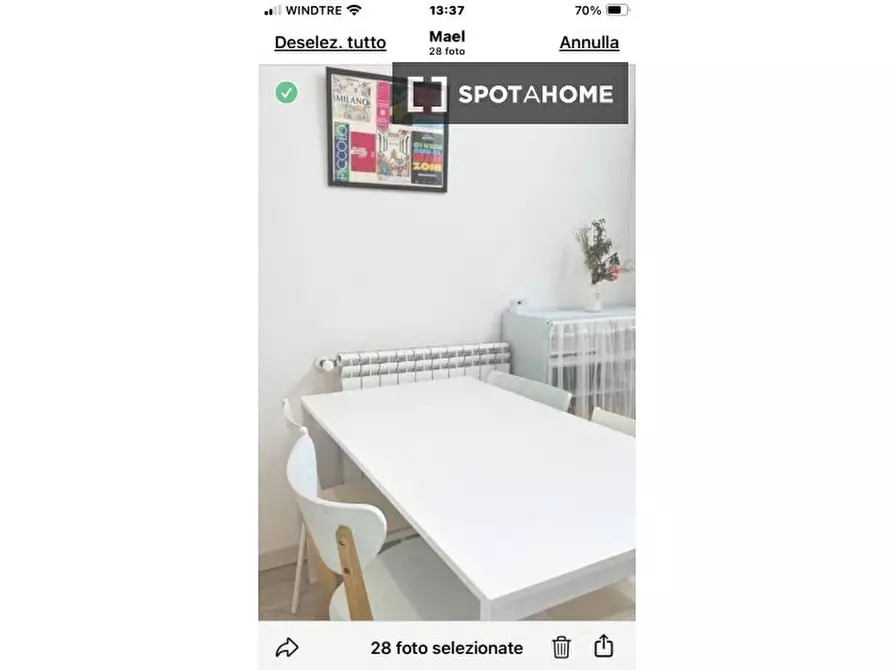Uncheck the green selection checkmark
The height and width of the screenshot is (670, 893).
point(287,93)
